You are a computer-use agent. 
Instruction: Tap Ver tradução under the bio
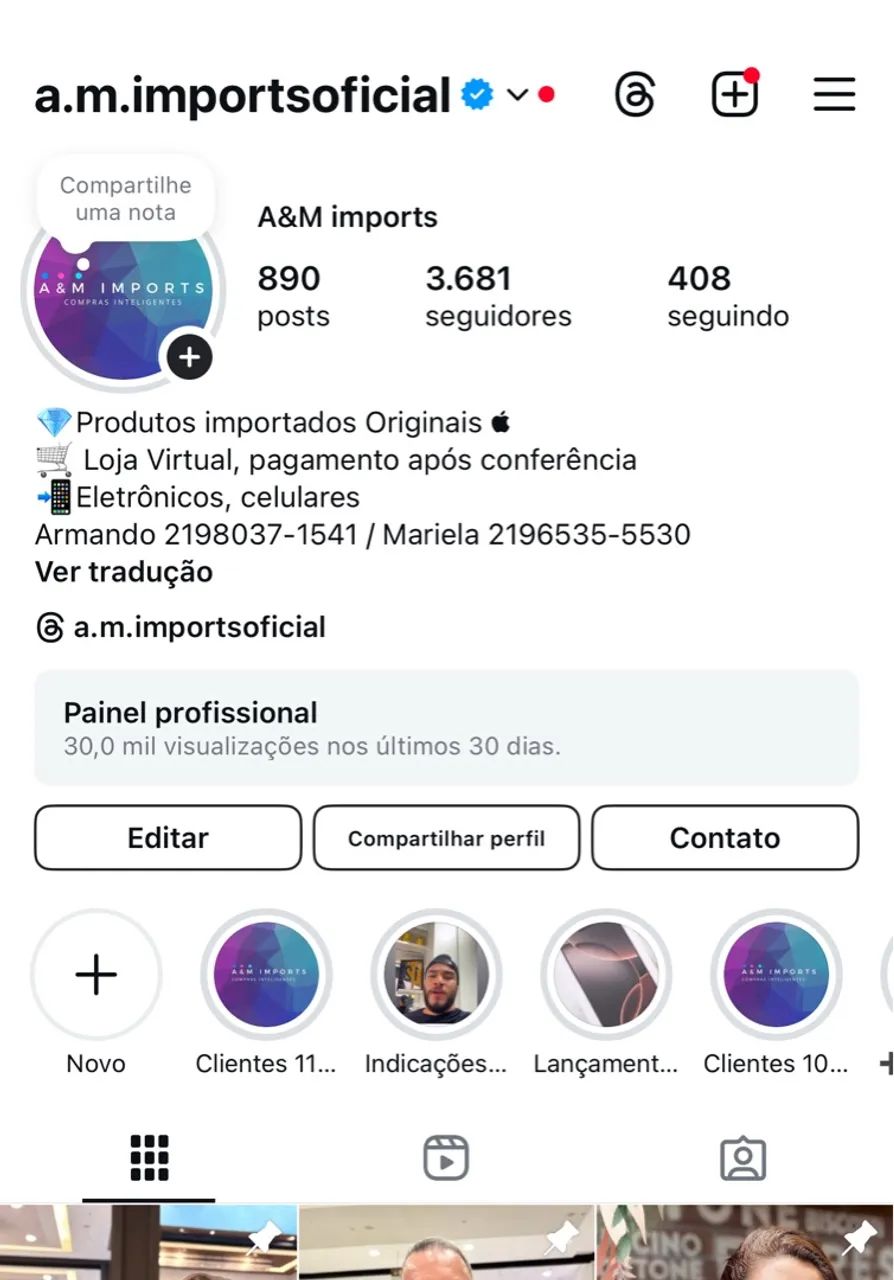[124, 572]
